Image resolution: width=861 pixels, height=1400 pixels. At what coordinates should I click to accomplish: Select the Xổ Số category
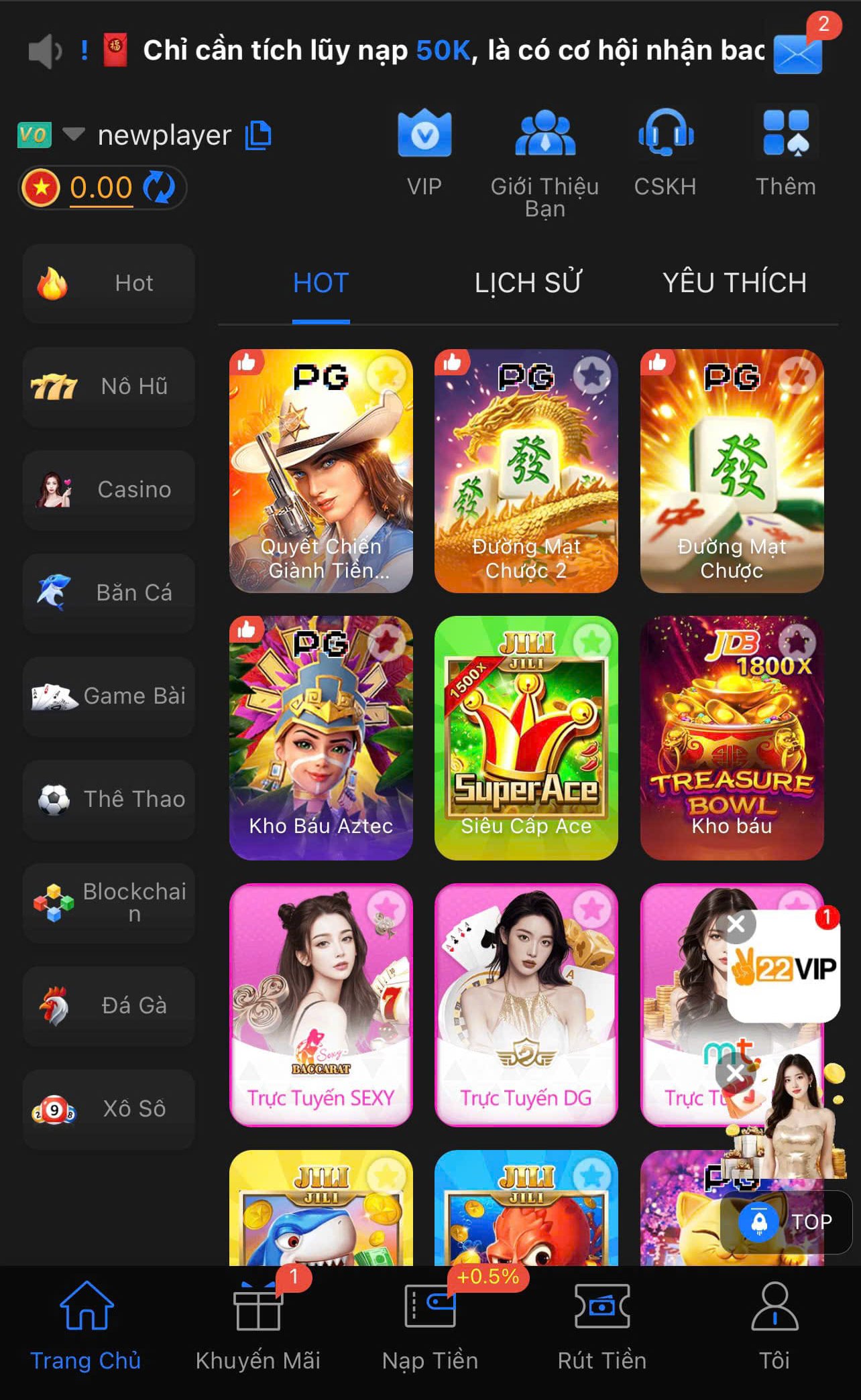(x=109, y=1109)
